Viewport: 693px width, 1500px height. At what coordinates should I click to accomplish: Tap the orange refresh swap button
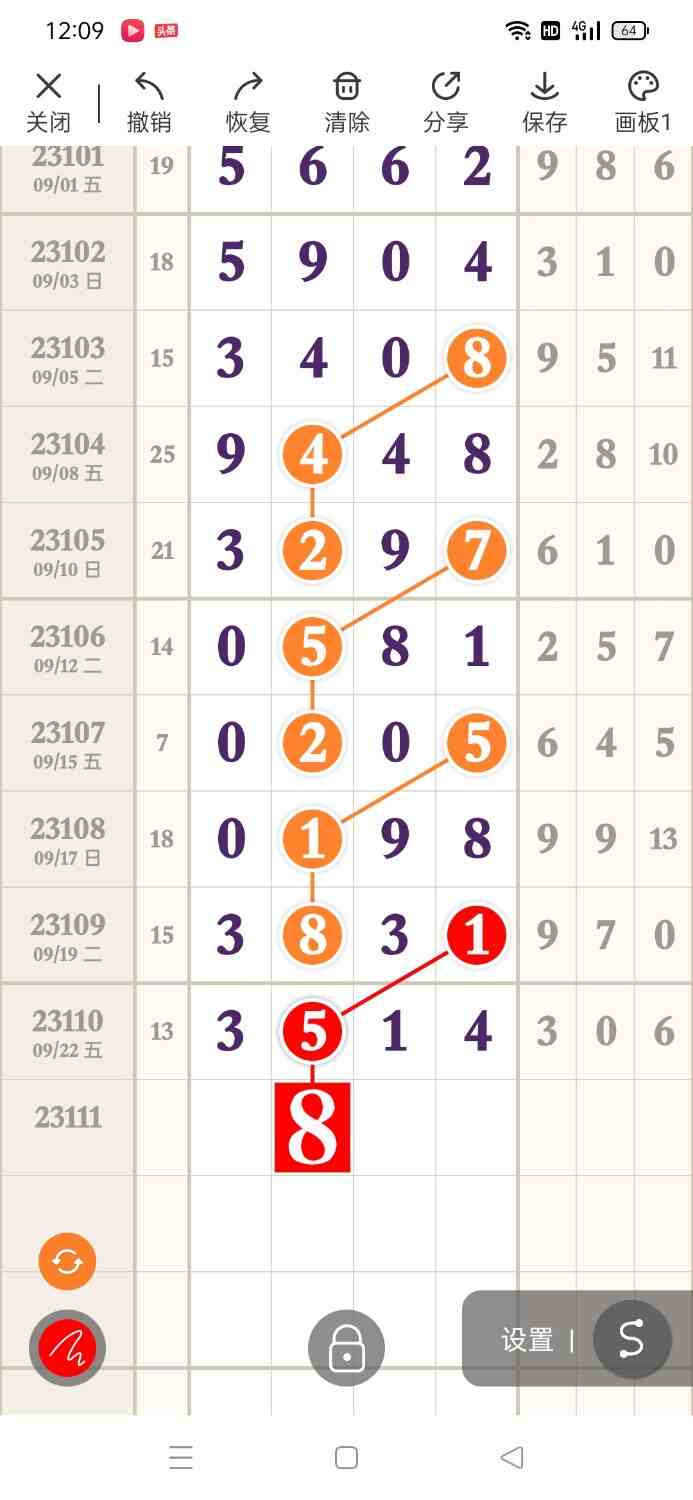[67, 1261]
